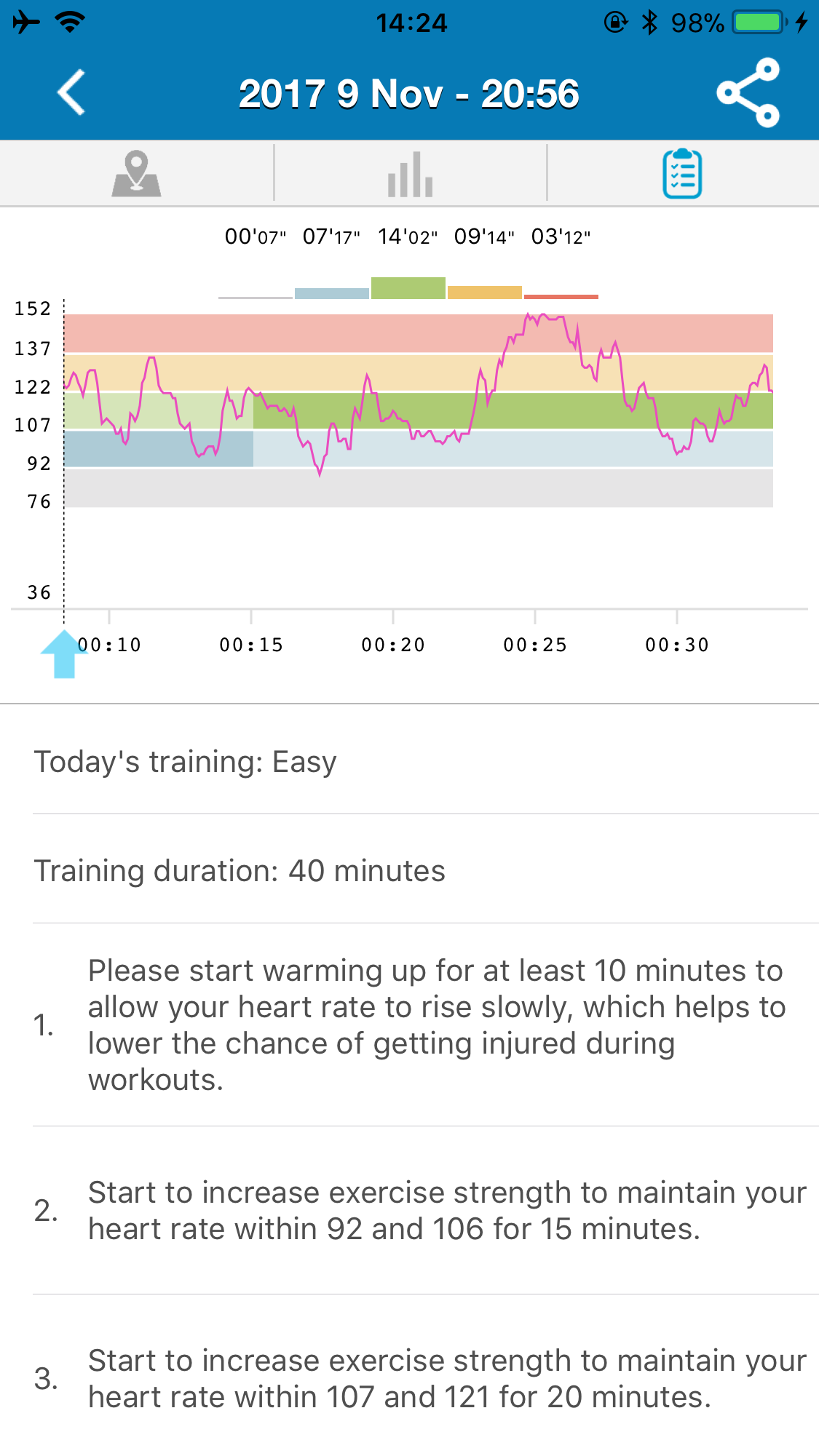The image size is (819, 1456).
Task: Select the training checklist tab
Action: (x=682, y=173)
